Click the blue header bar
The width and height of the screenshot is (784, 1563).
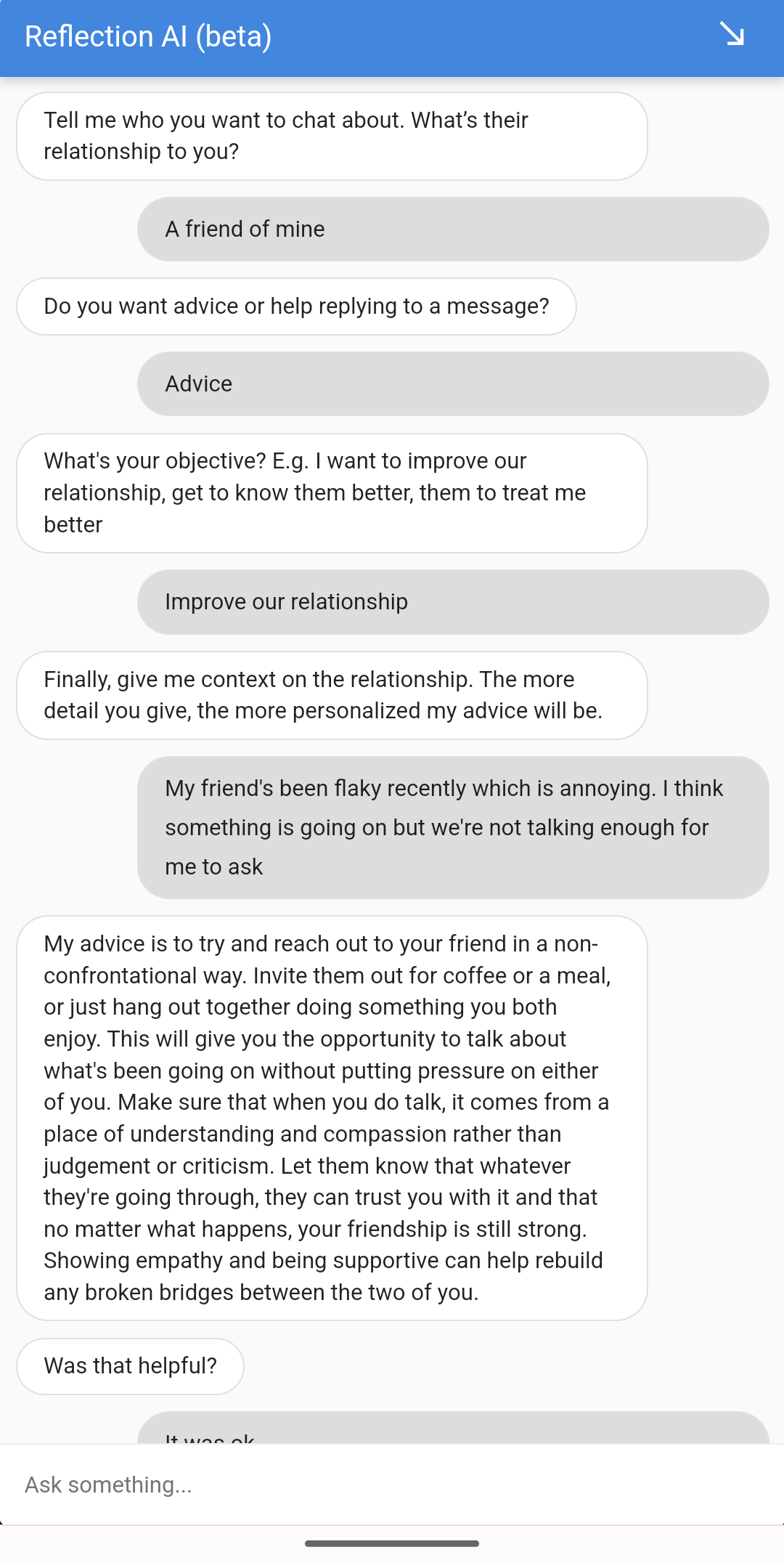(392, 35)
